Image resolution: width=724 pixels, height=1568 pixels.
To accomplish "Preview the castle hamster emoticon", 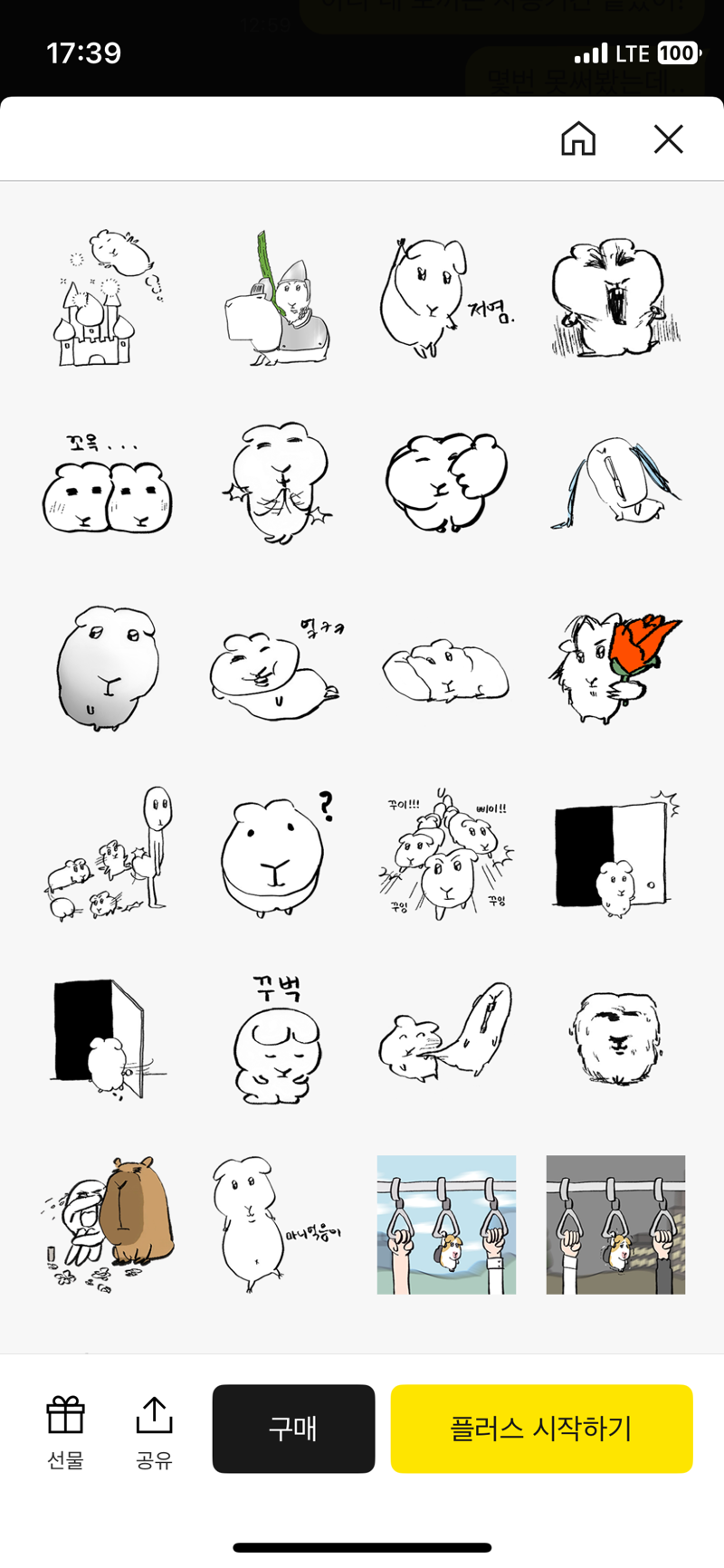I will pos(108,298).
